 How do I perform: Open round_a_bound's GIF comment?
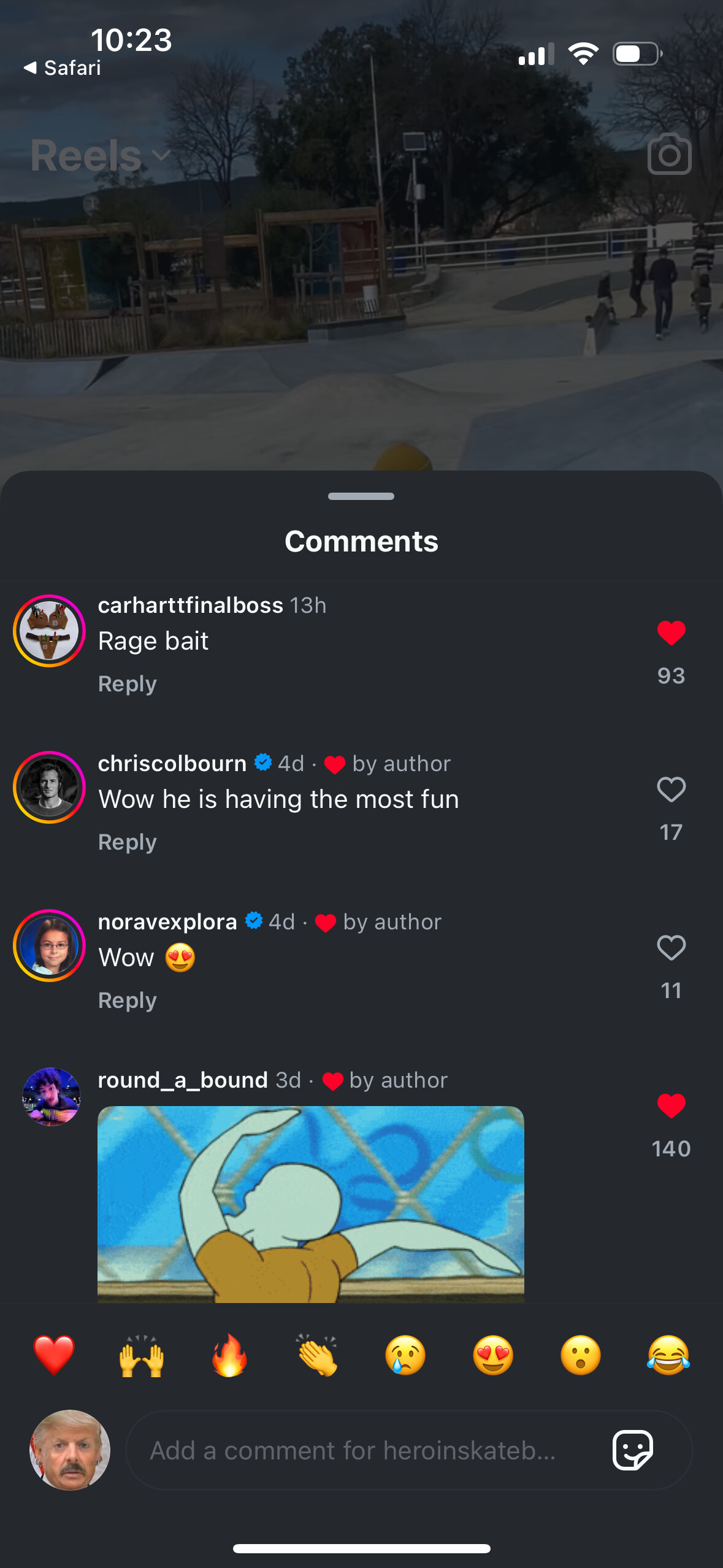(x=310, y=1204)
